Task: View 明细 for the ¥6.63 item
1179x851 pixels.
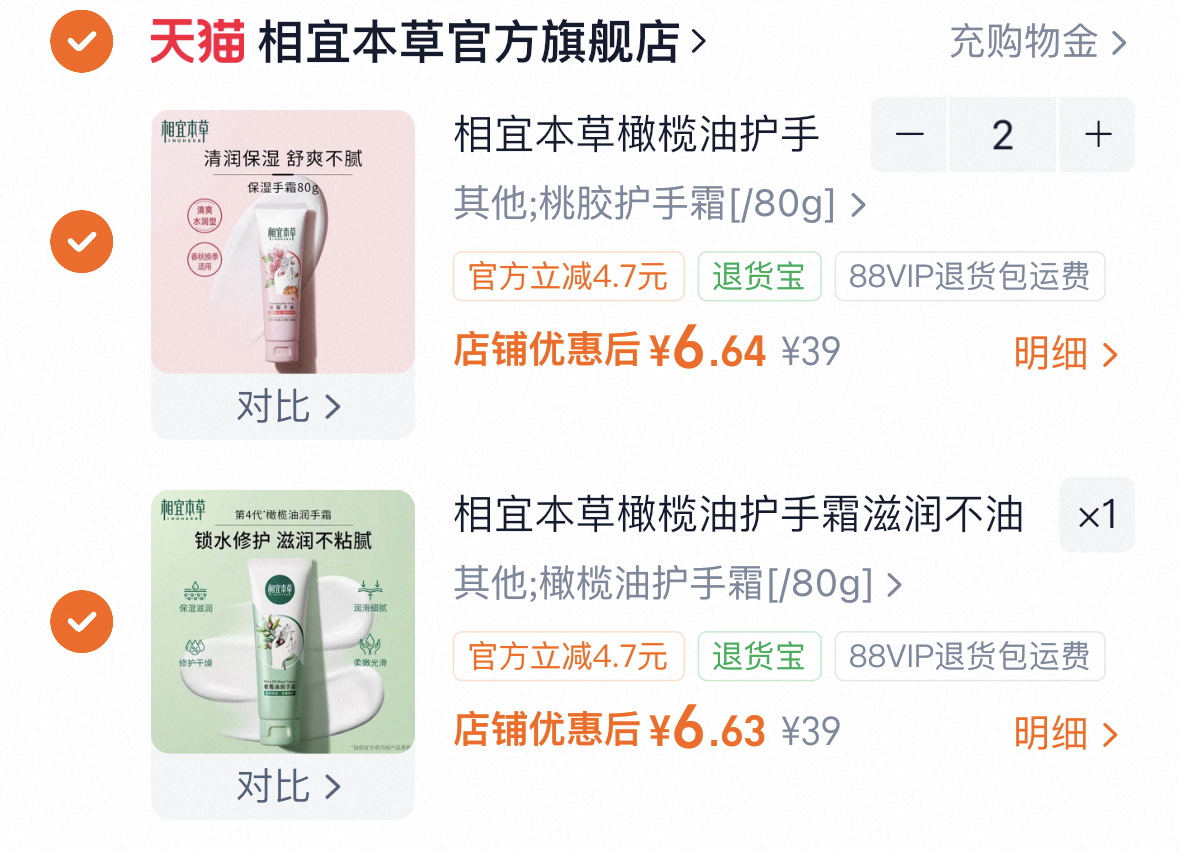Action: tap(1065, 734)
